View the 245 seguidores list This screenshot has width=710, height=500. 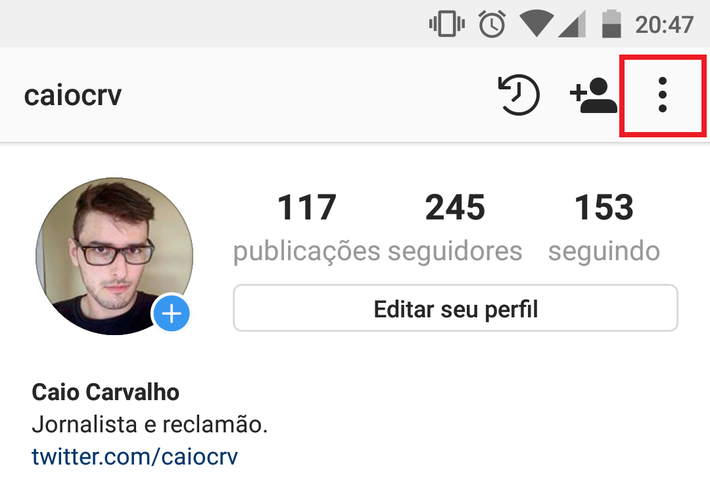[455, 226]
